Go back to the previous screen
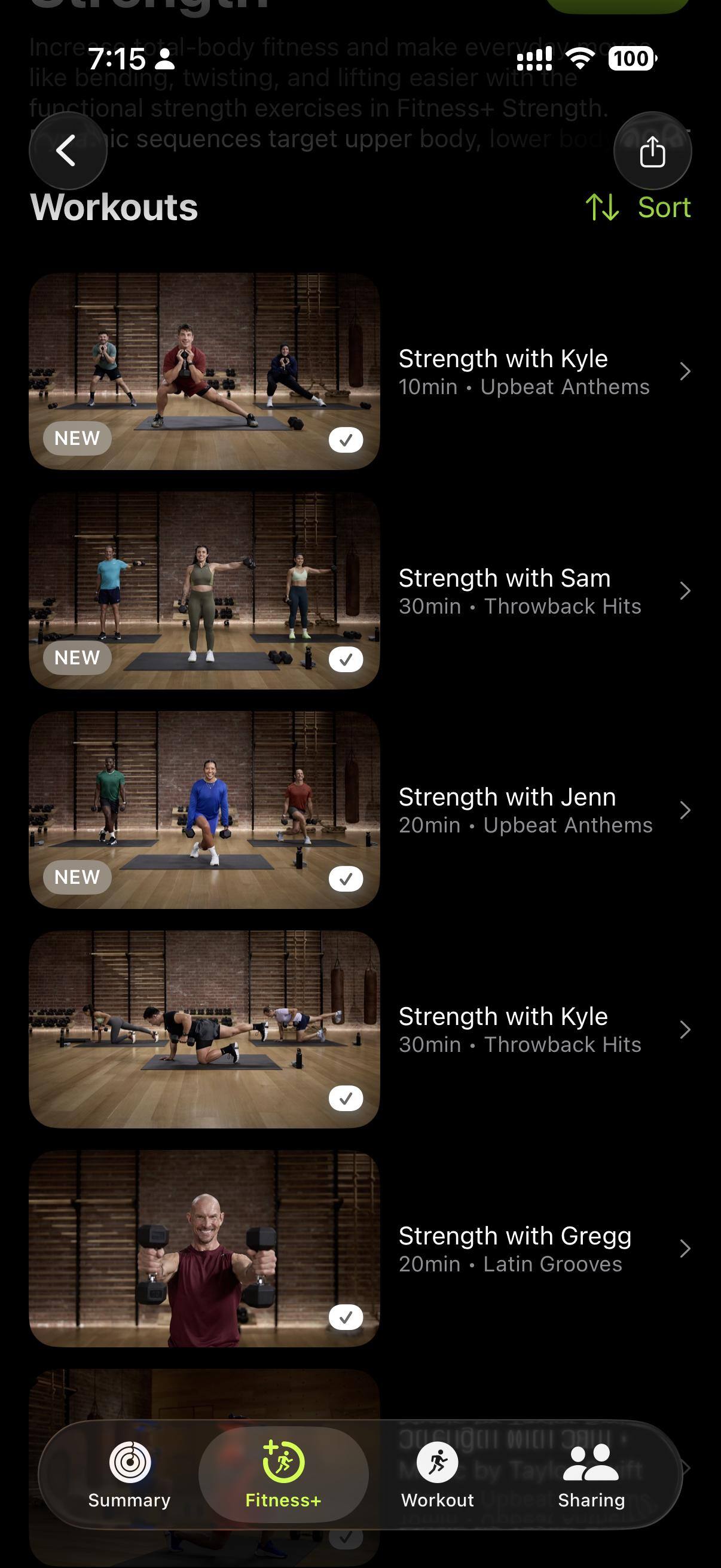 click(x=68, y=150)
